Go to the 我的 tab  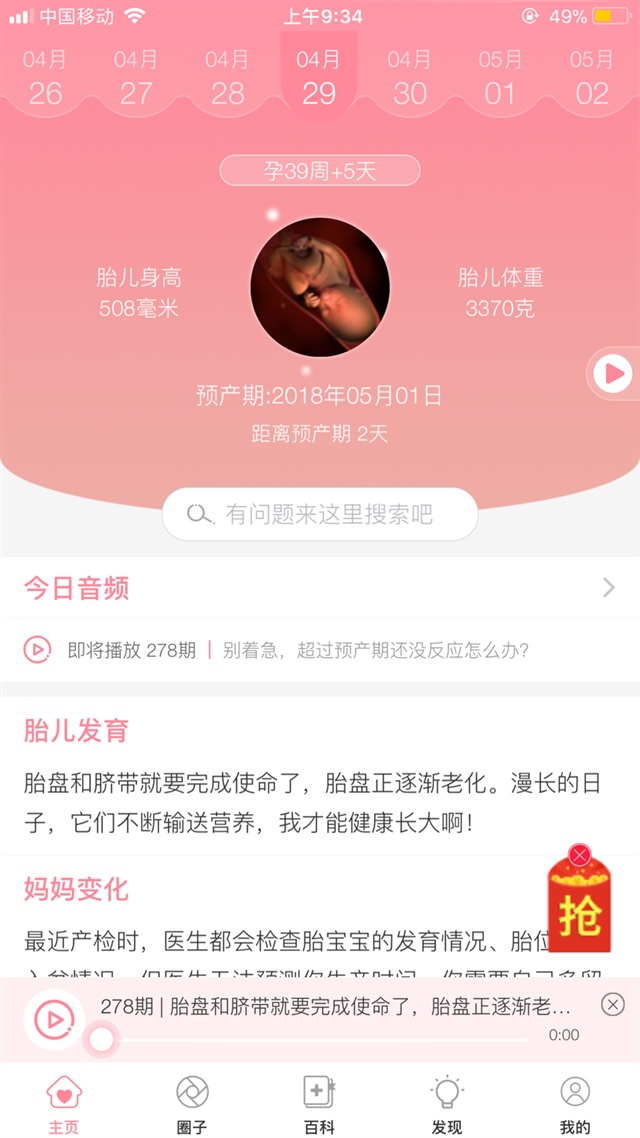pos(575,1105)
